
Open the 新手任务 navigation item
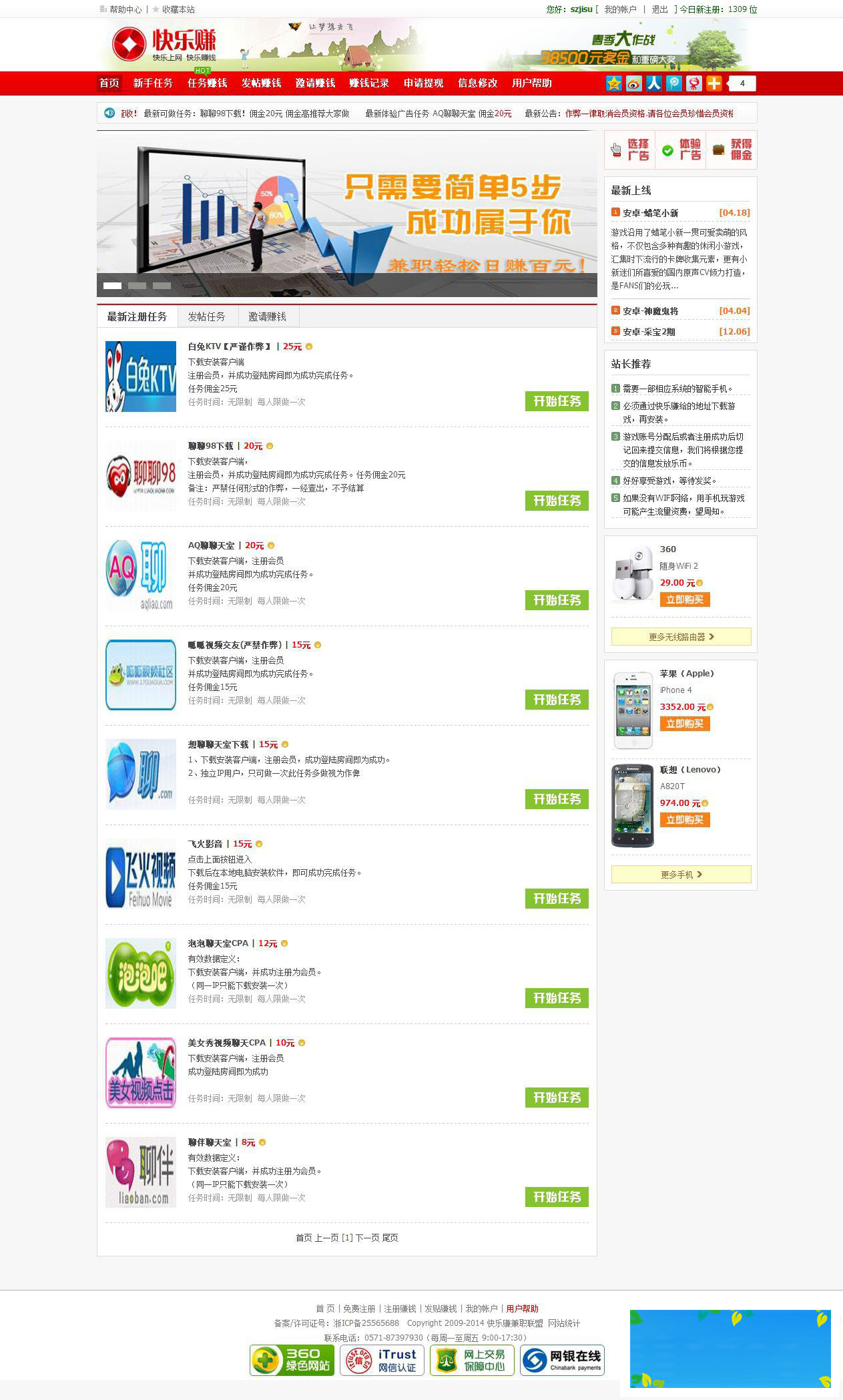click(x=153, y=83)
